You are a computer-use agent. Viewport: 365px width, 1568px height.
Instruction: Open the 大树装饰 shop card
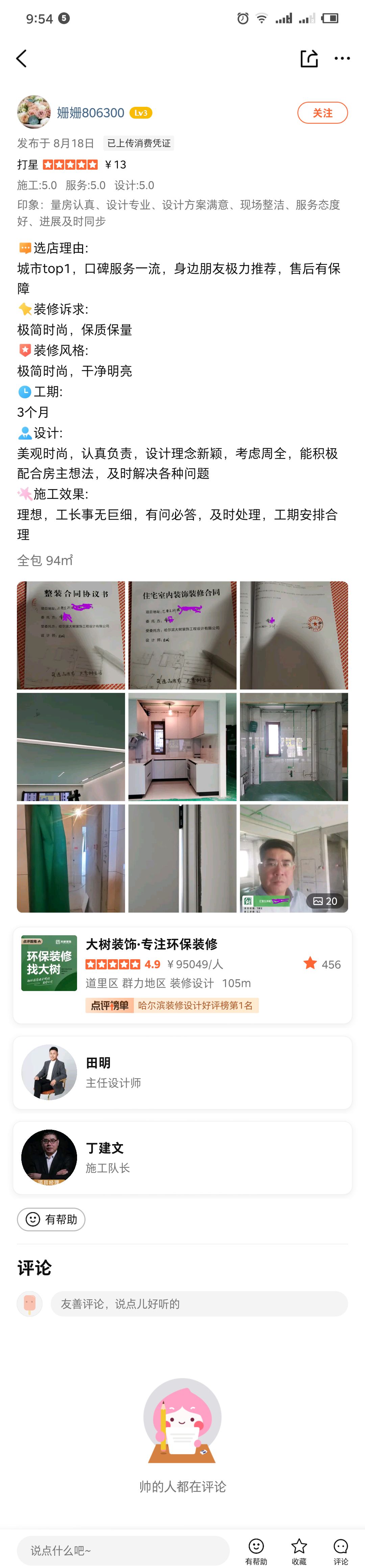coord(182,974)
